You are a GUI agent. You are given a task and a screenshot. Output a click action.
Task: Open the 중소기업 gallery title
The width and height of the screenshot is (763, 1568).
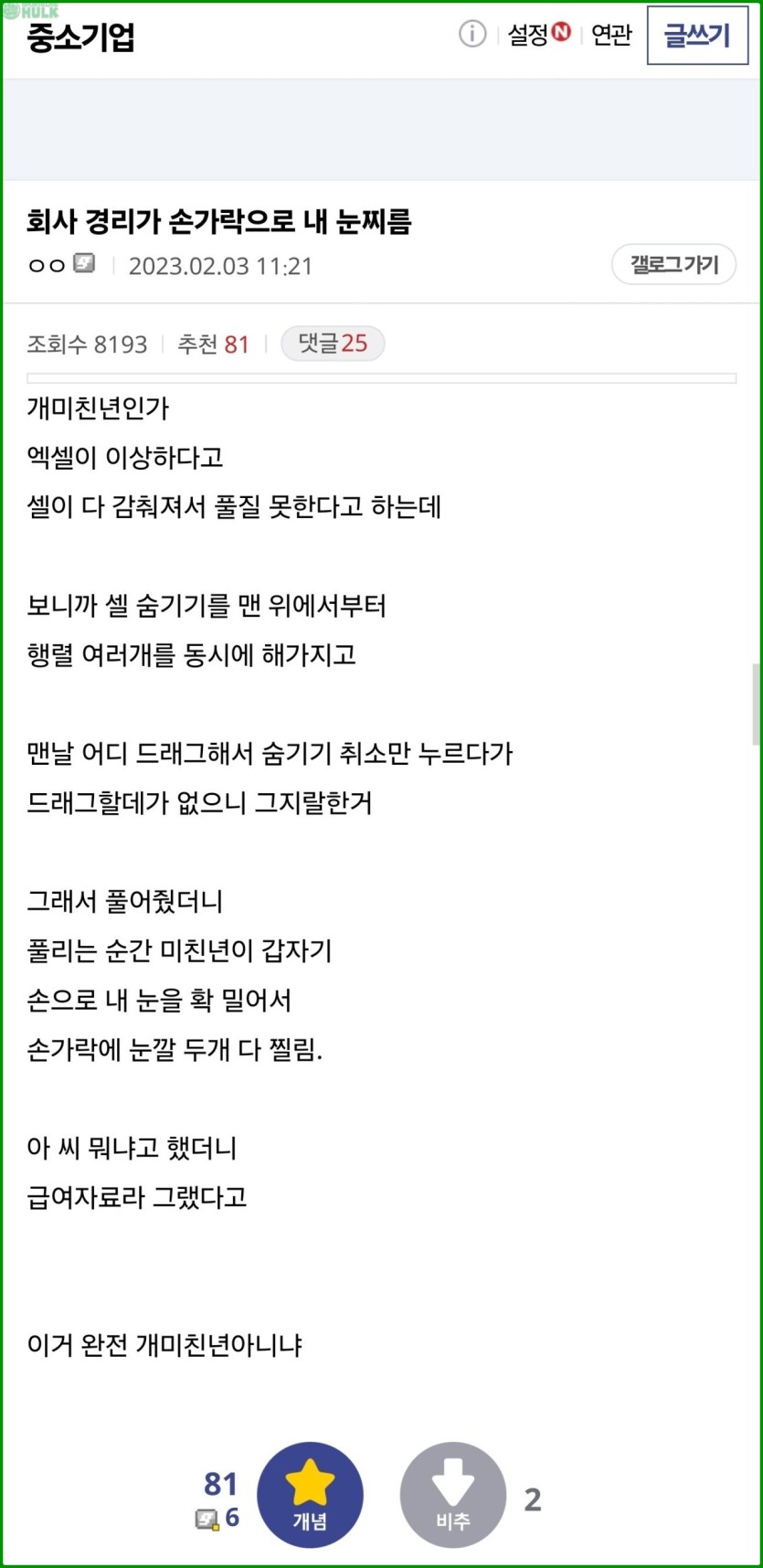81,37
